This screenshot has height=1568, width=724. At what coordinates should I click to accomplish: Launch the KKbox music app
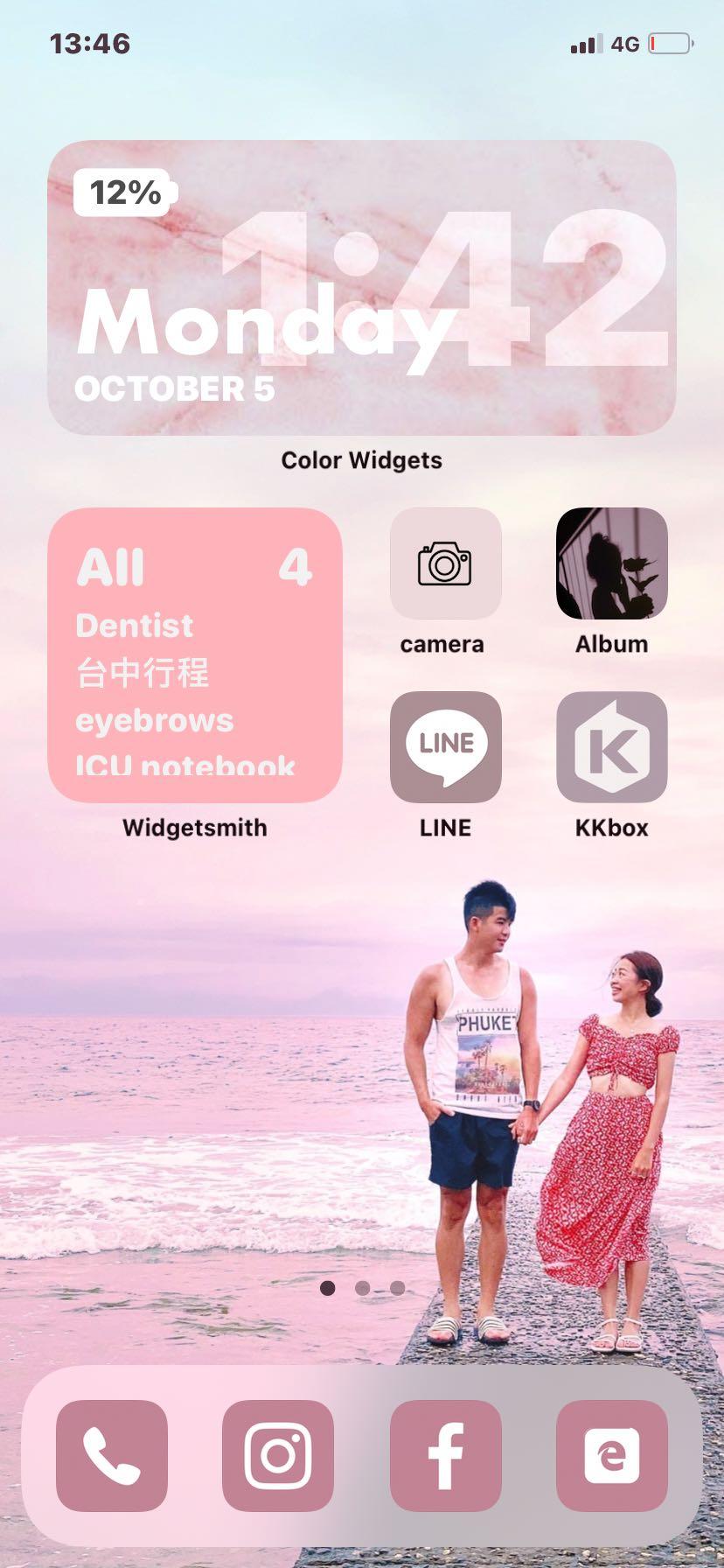point(611,746)
